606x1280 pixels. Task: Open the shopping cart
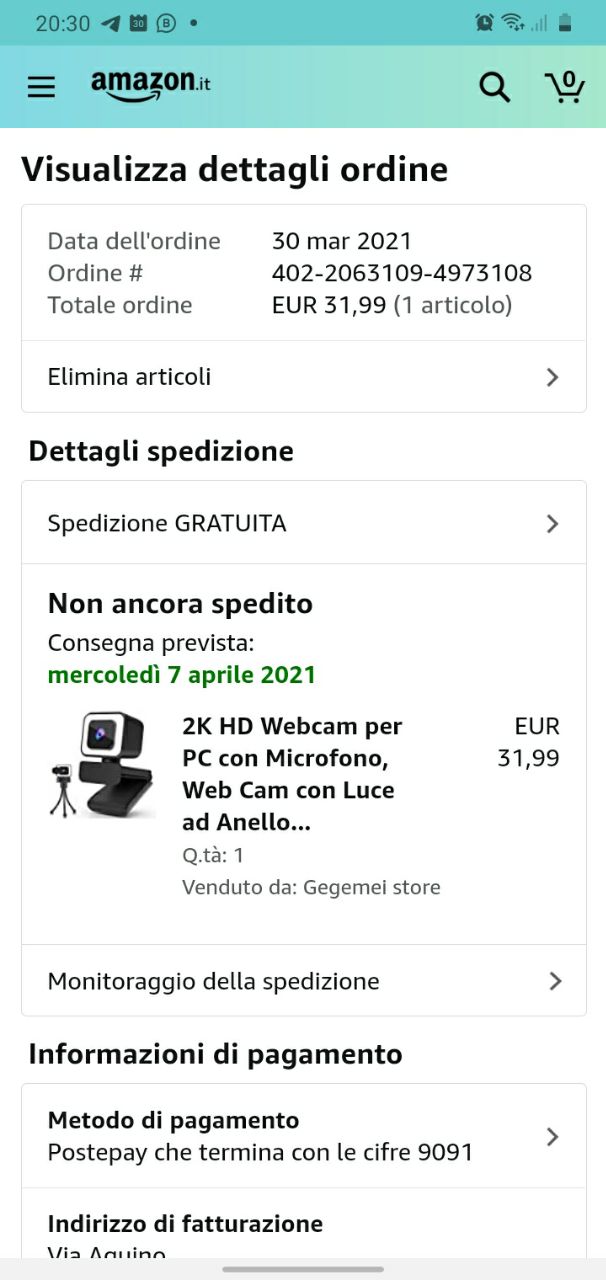(x=565, y=86)
